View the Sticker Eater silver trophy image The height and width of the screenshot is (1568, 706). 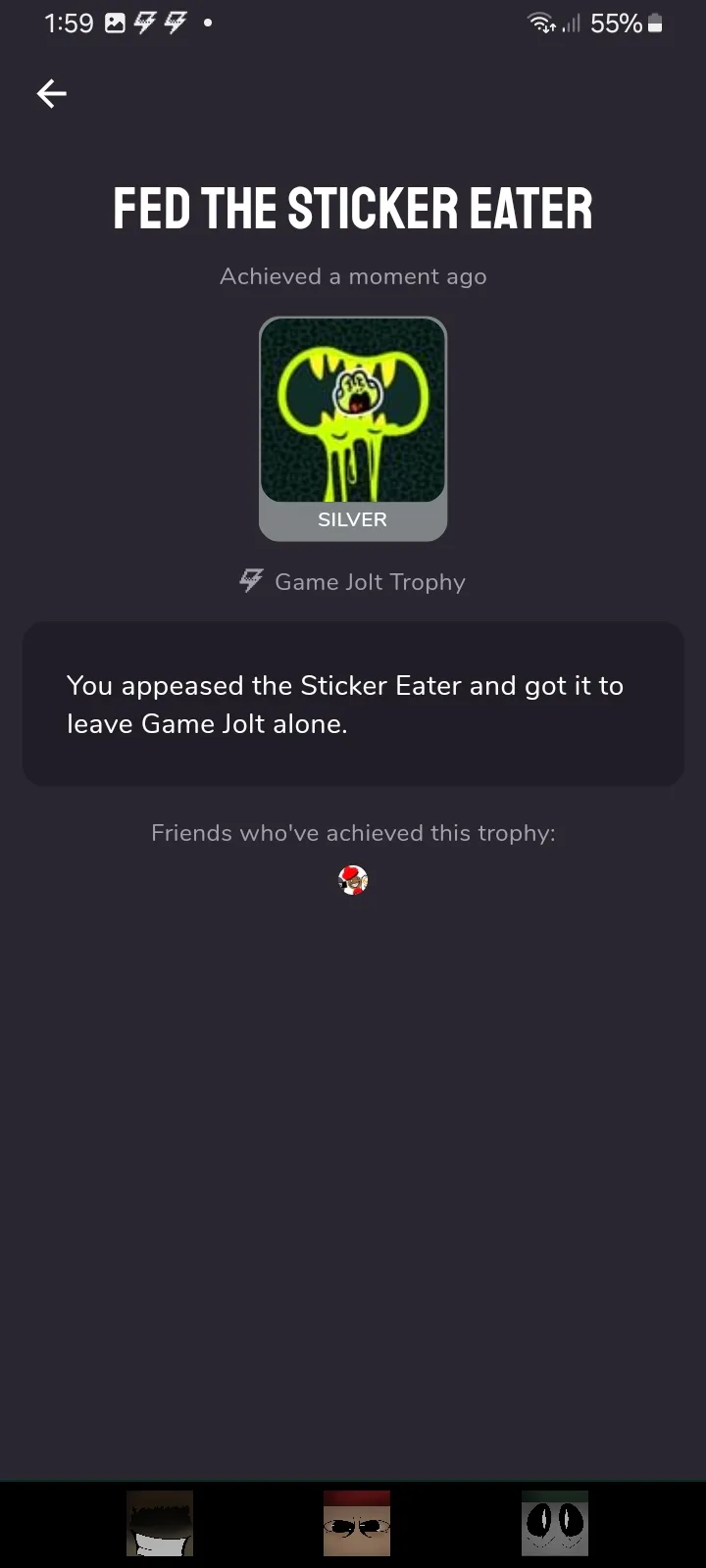point(353,412)
